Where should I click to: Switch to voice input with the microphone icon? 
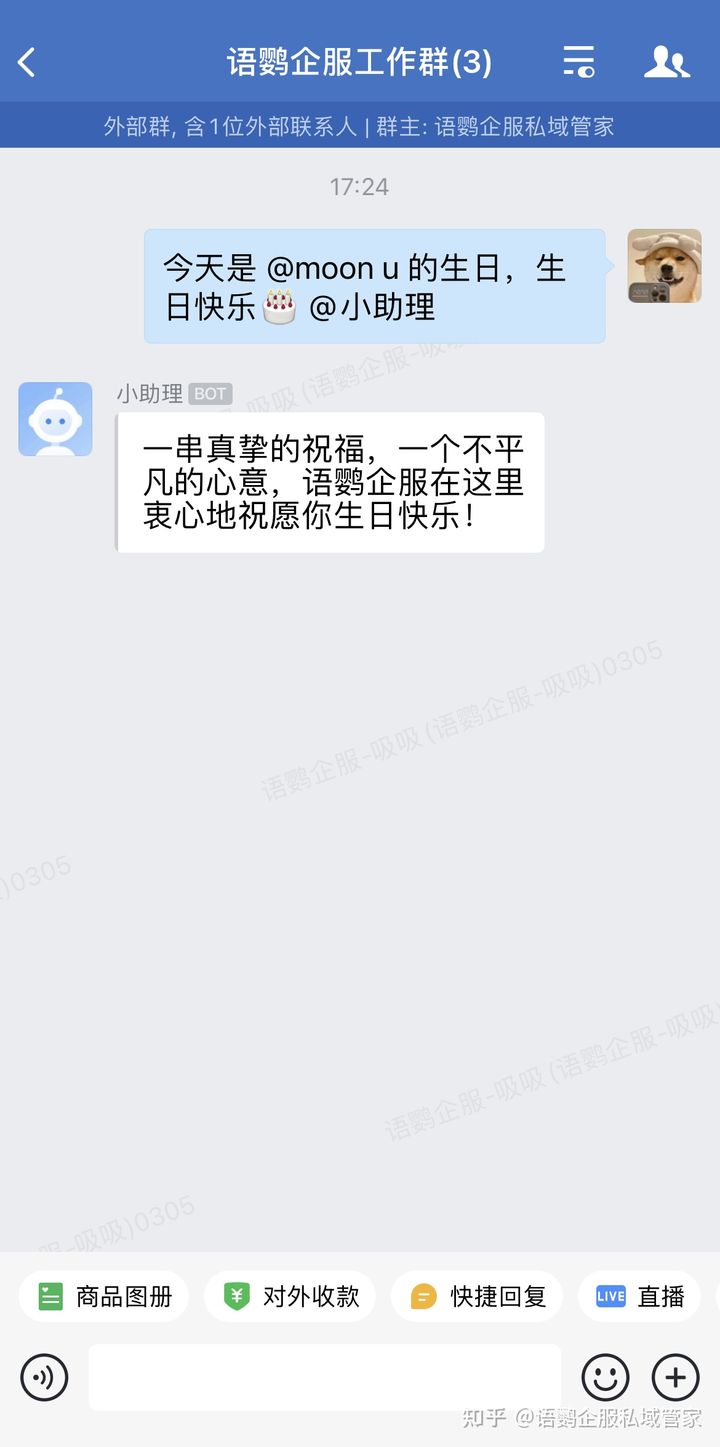(x=44, y=1378)
